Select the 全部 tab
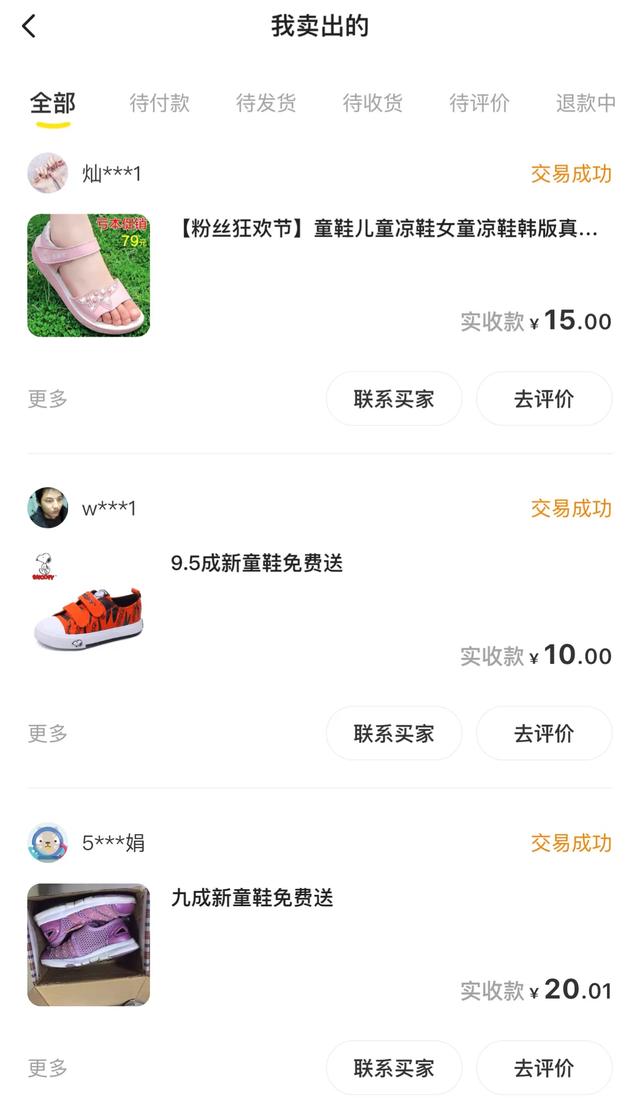Viewport: 640px width, 1098px height. (52, 103)
